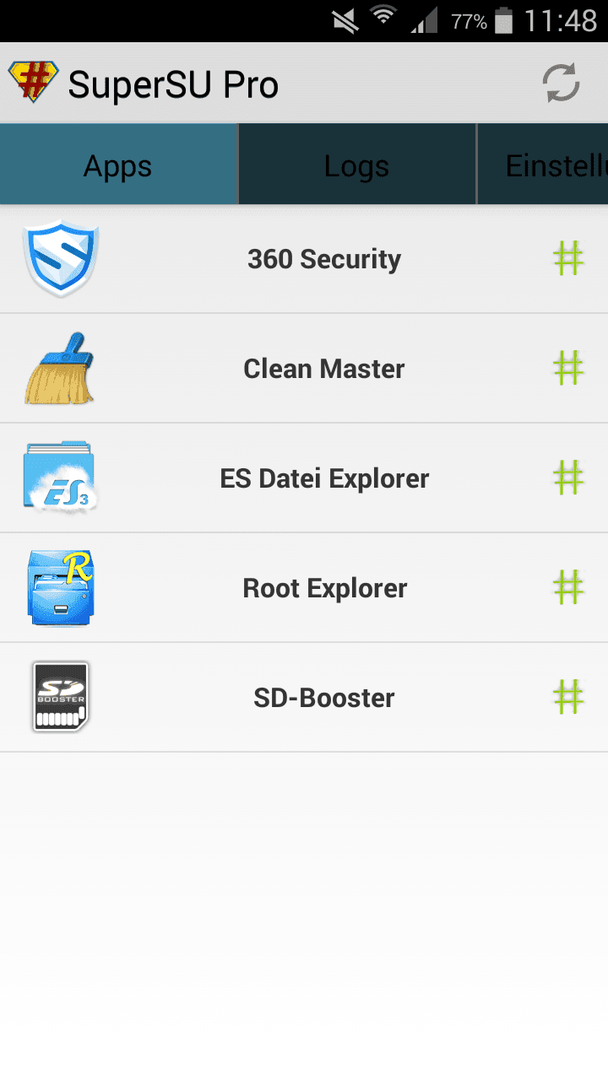This screenshot has height=1080, width=608.
Task: Tap the SD-Booster row
Action: point(304,697)
